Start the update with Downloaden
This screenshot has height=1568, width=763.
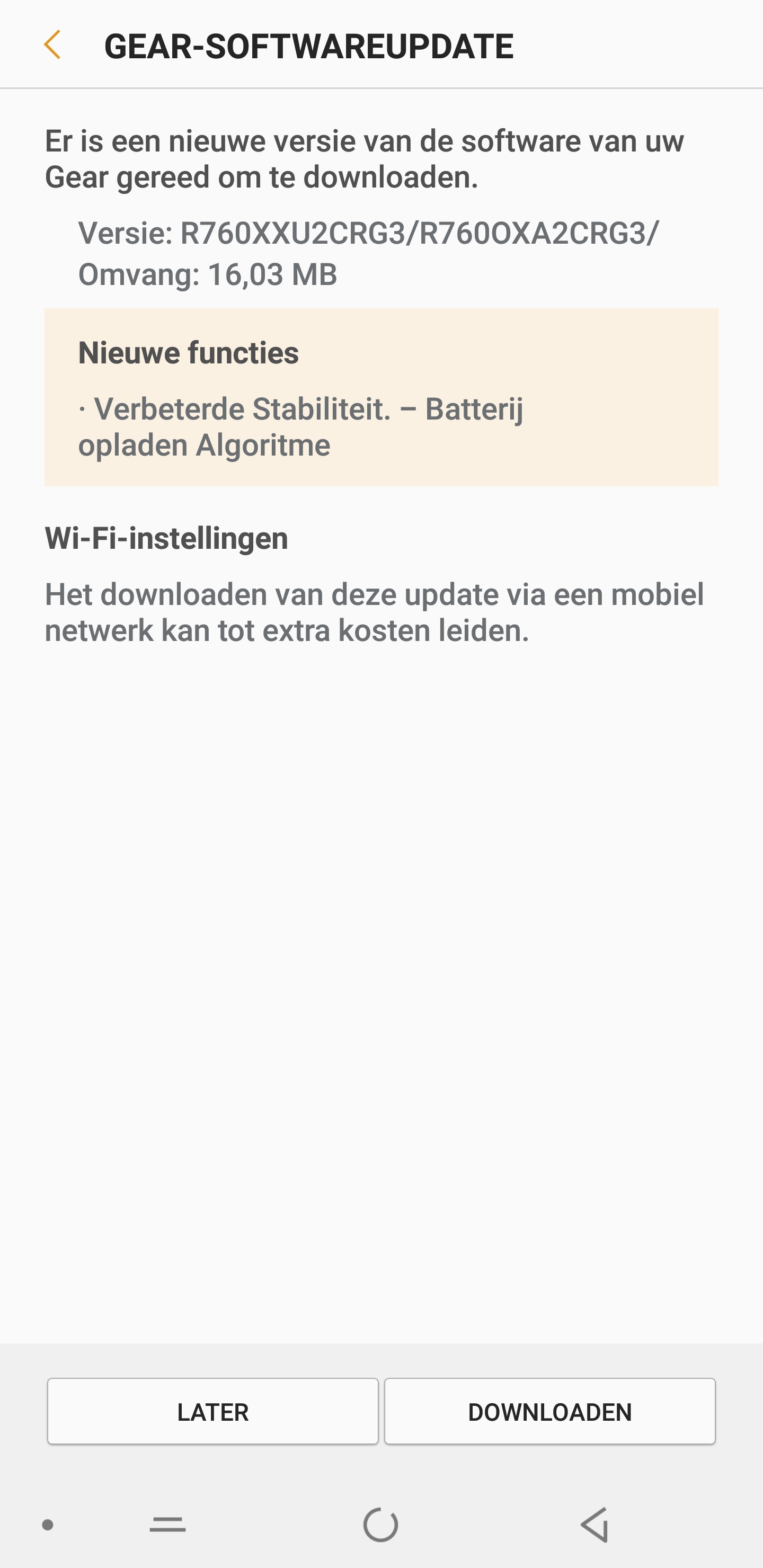(x=549, y=1412)
